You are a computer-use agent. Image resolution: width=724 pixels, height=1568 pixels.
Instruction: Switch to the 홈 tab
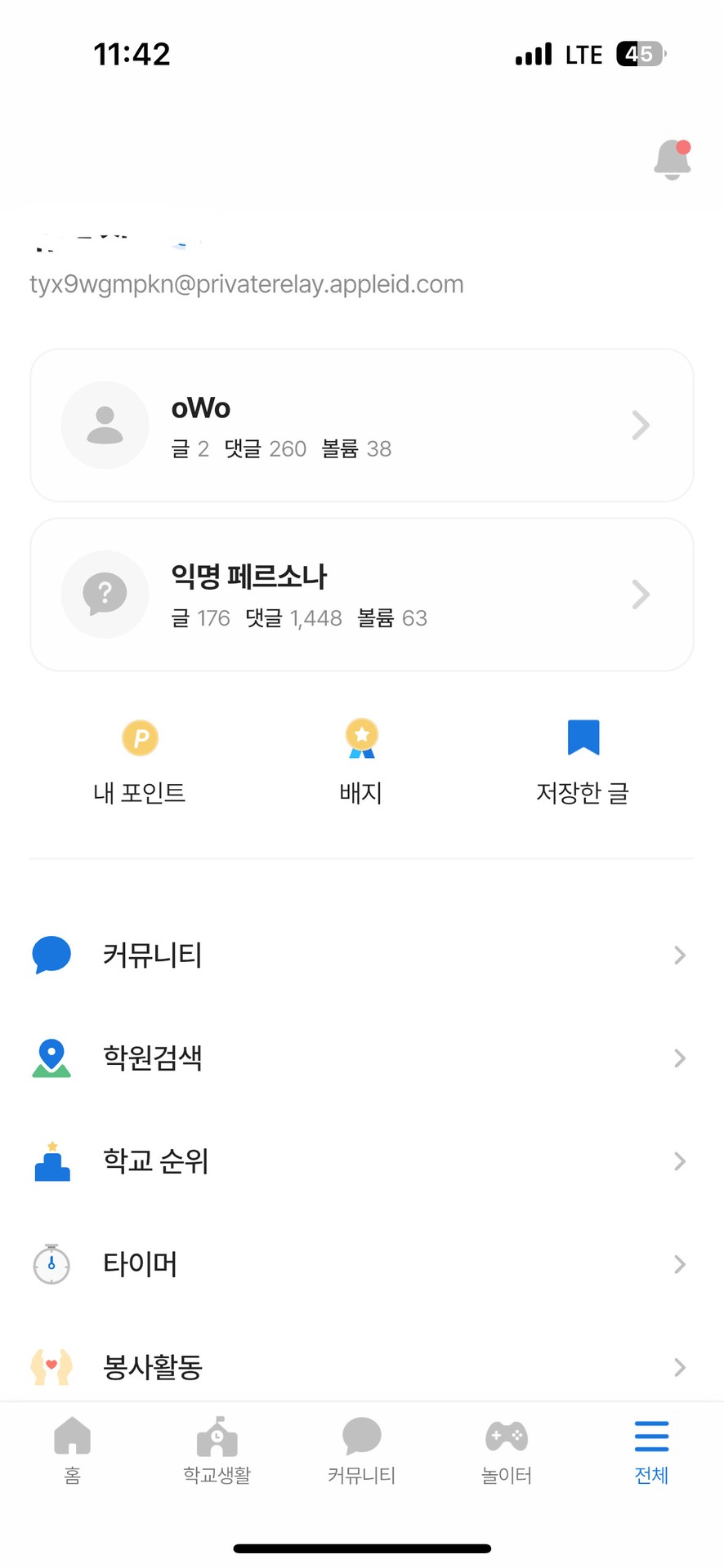click(x=73, y=1451)
